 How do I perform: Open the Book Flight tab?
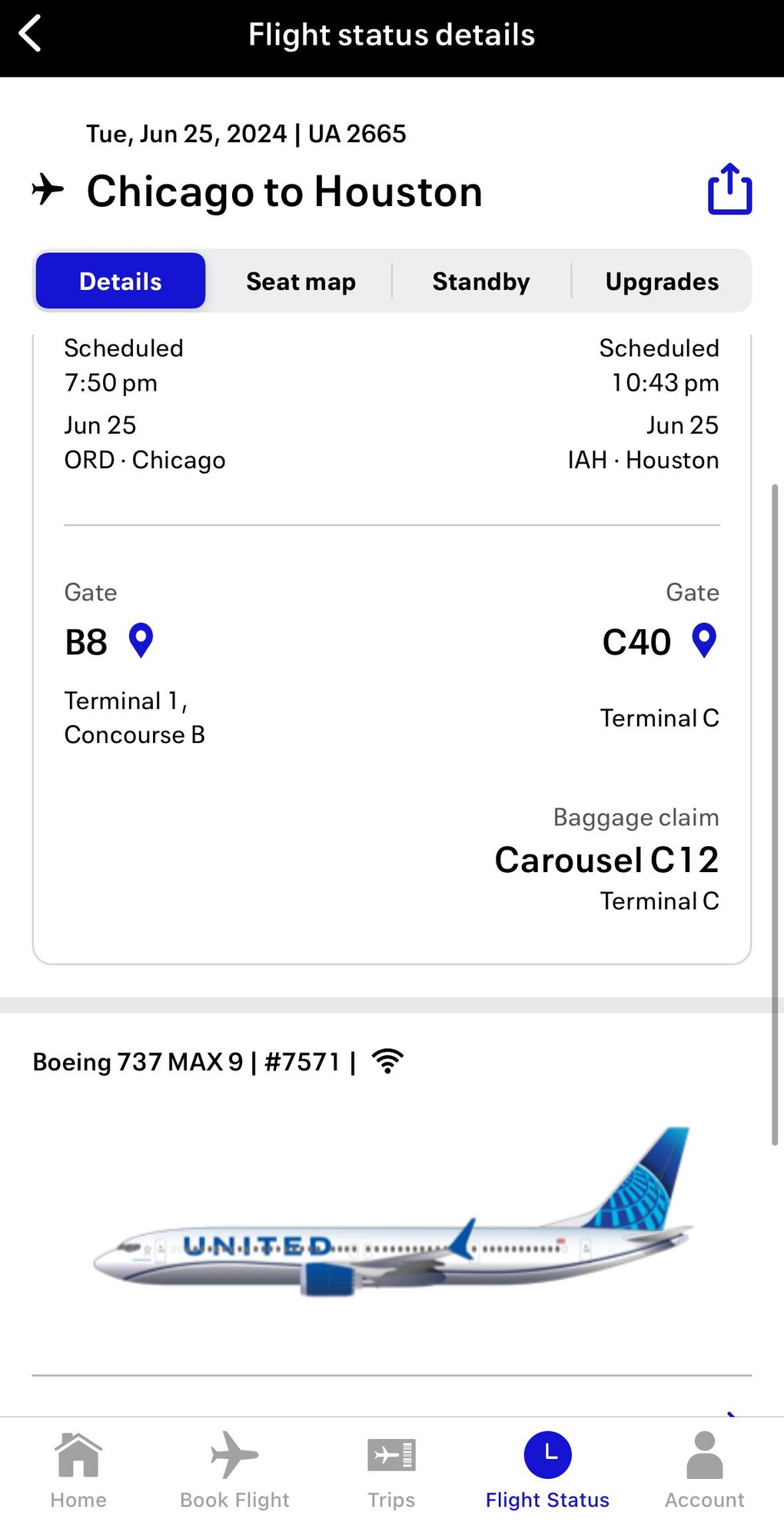point(234,1469)
